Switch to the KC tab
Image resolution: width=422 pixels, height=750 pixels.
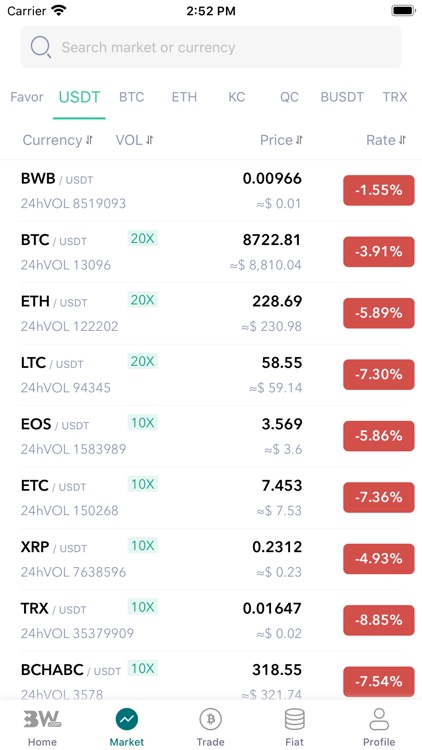click(237, 97)
